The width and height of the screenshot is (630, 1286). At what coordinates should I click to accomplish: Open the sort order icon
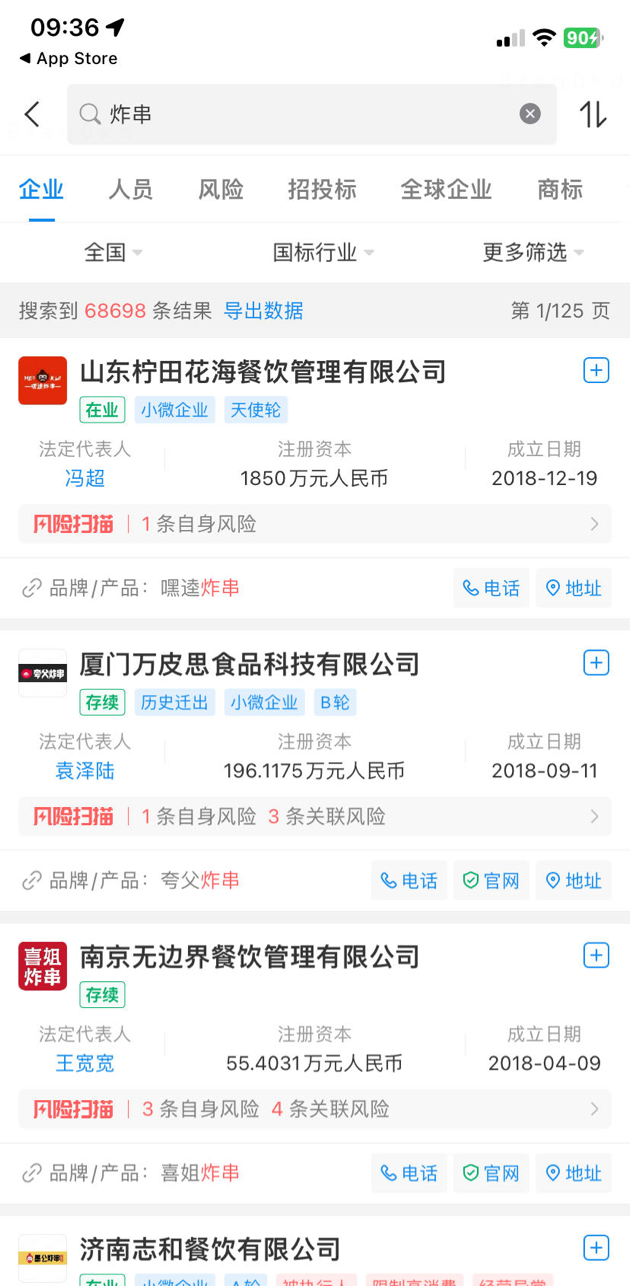[x=593, y=114]
